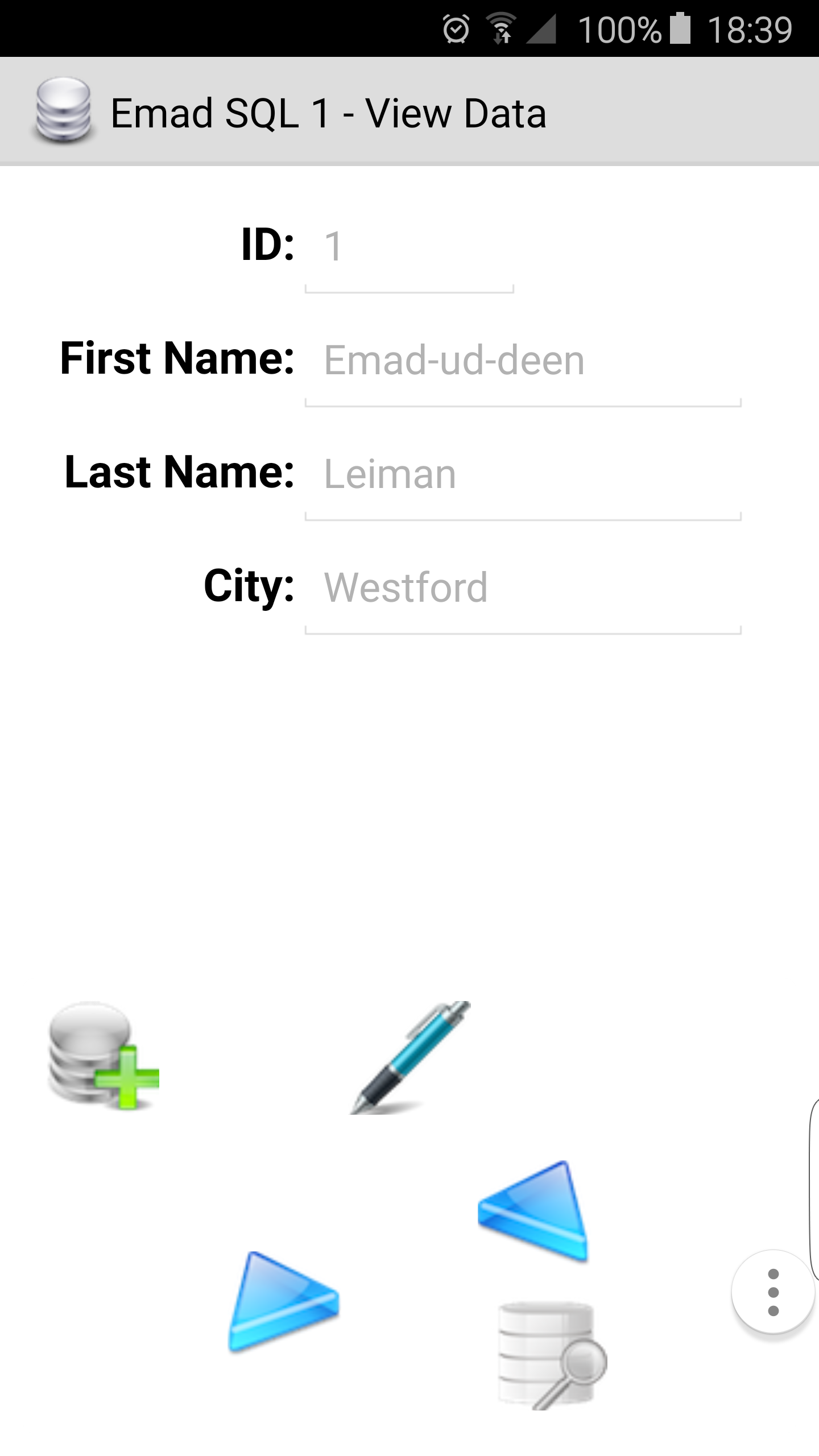Open the database search icon

552,1355
